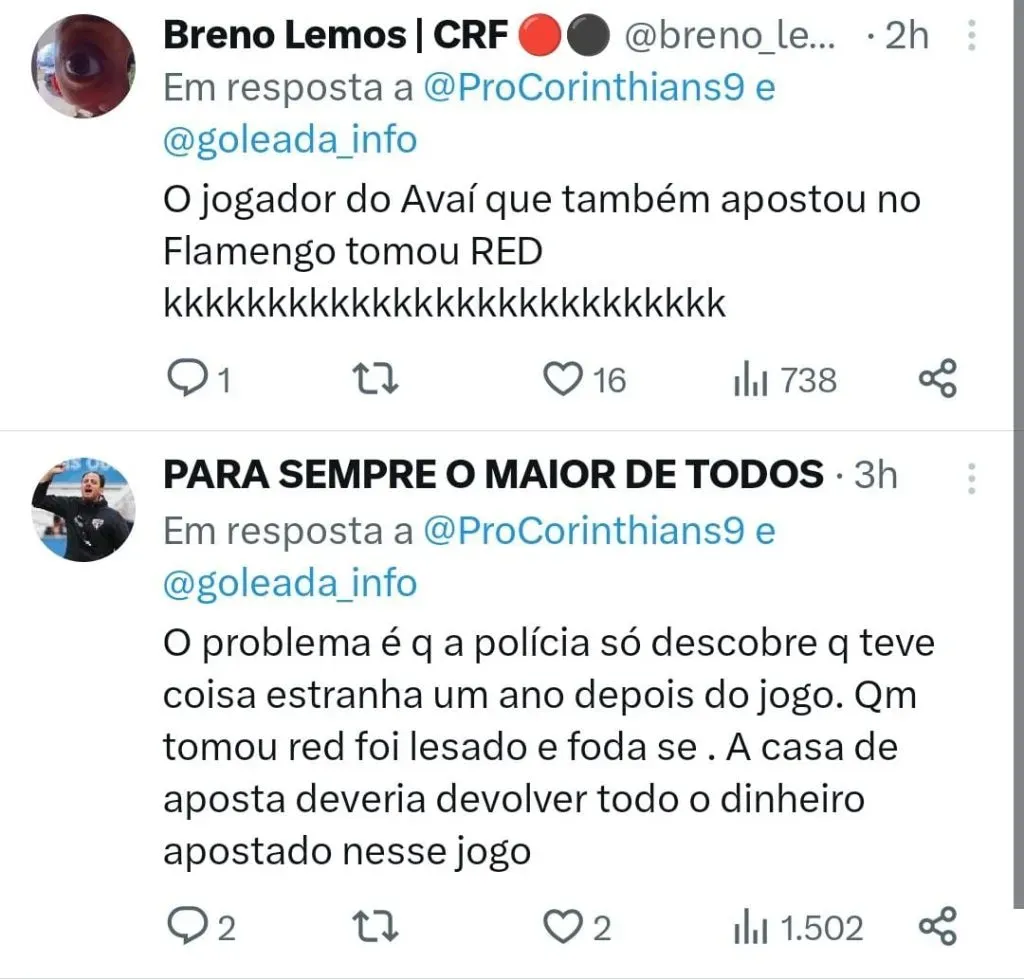Open overflow menu on Breno Lemos's tweet
The width and height of the screenshot is (1024, 980).
click(970, 37)
